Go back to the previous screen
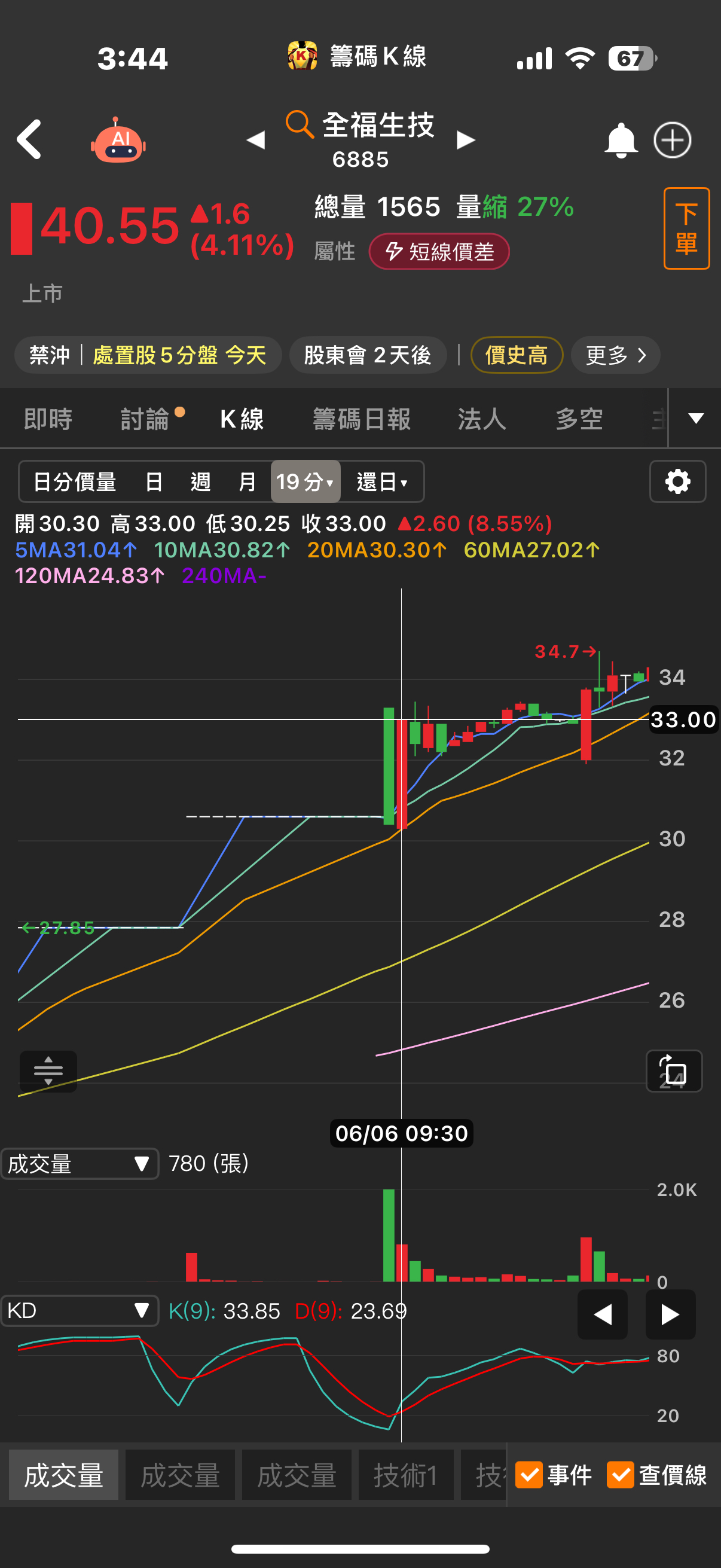 click(x=29, y=139)
